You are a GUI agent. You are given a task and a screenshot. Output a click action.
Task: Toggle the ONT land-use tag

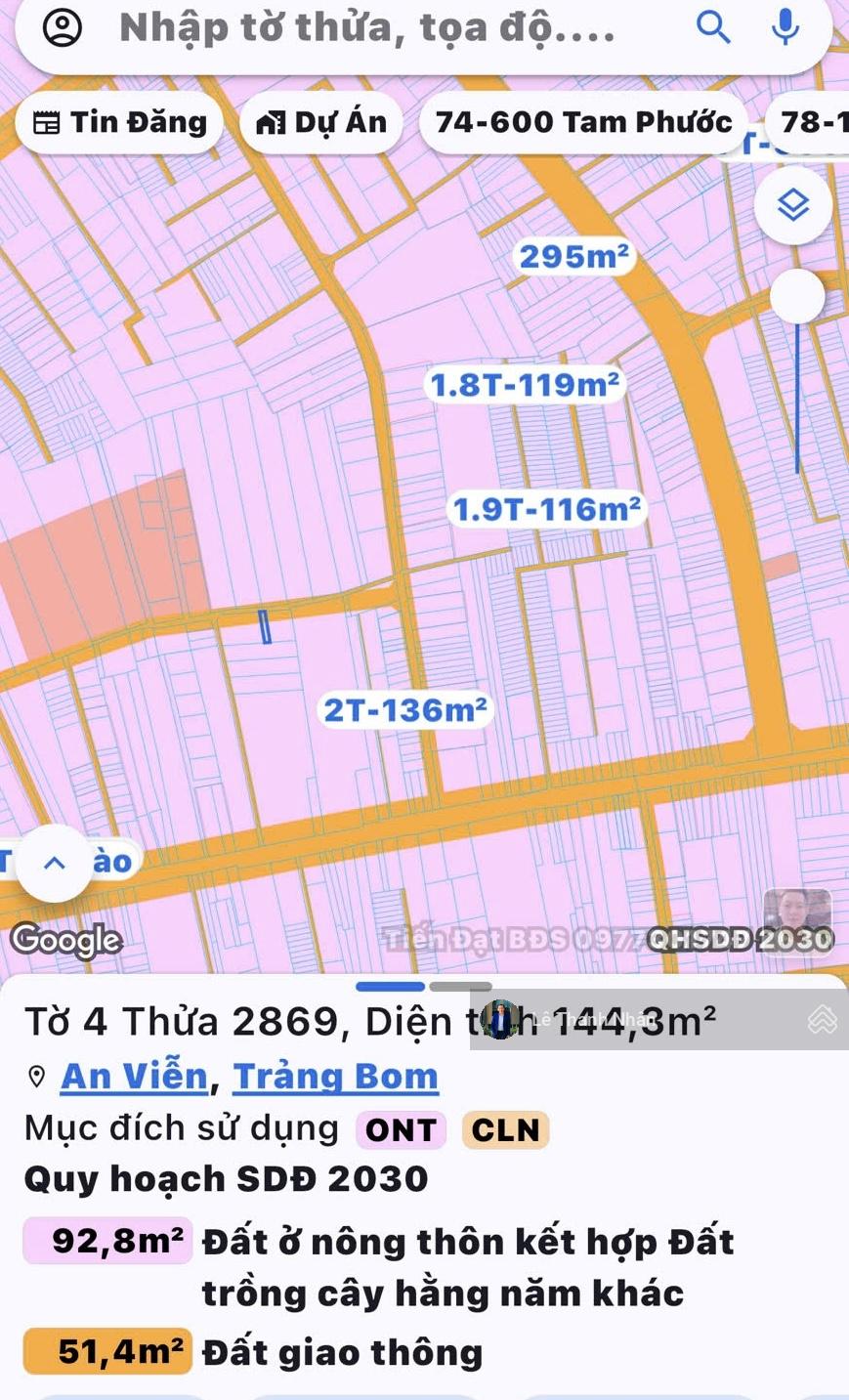pos(401,1129)
